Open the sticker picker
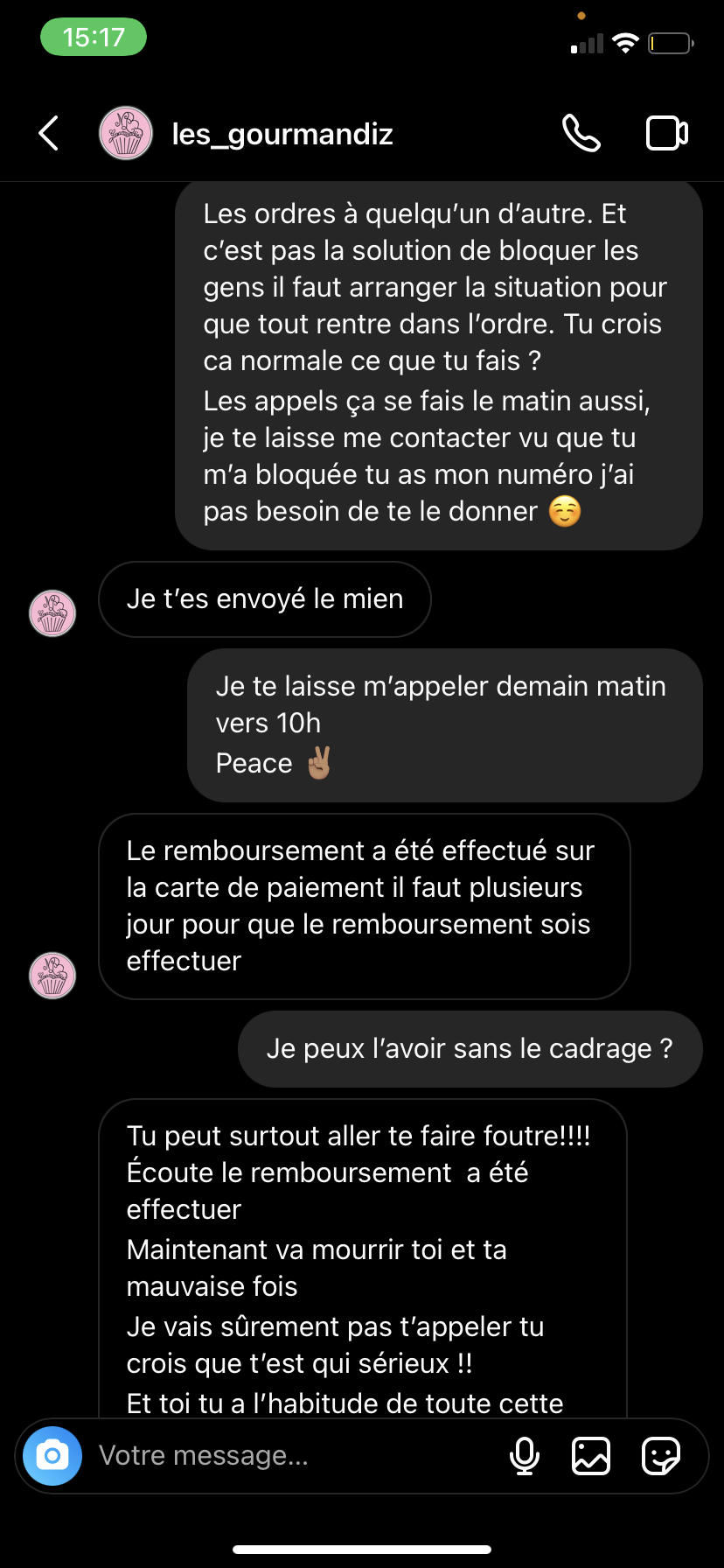This screenshot has height=1568, width=724. click(661, 1456)
